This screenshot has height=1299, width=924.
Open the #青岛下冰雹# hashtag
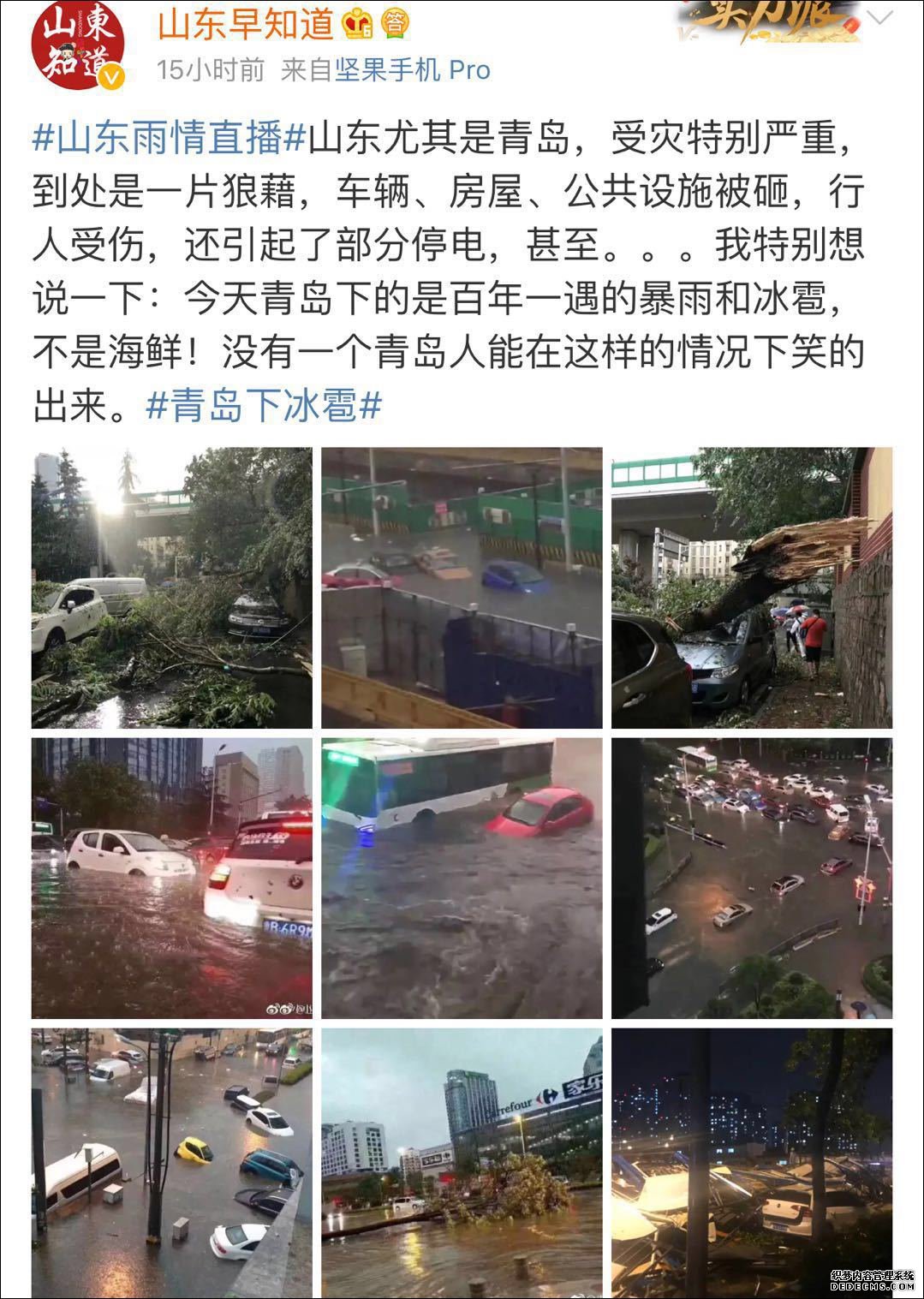[264, 407]
